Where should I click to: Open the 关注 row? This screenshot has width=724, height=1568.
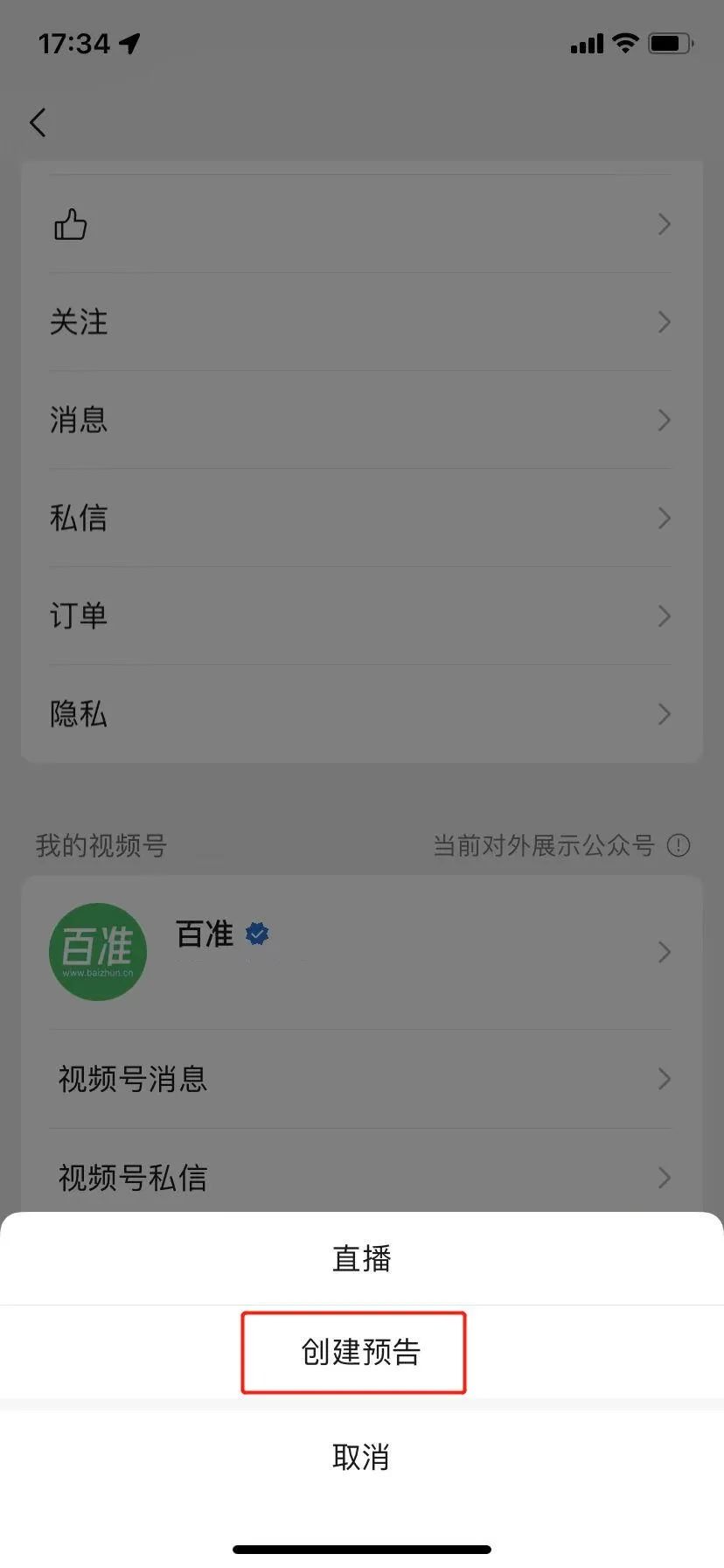click(x=362, y=322)
